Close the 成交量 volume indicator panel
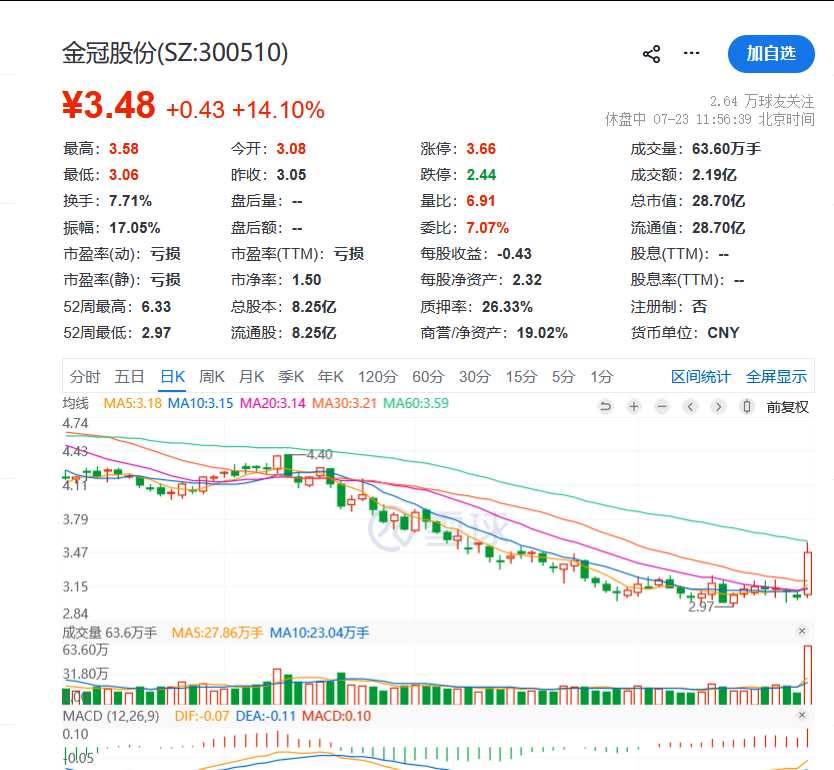Screen dimensions: 834x770 802,631
